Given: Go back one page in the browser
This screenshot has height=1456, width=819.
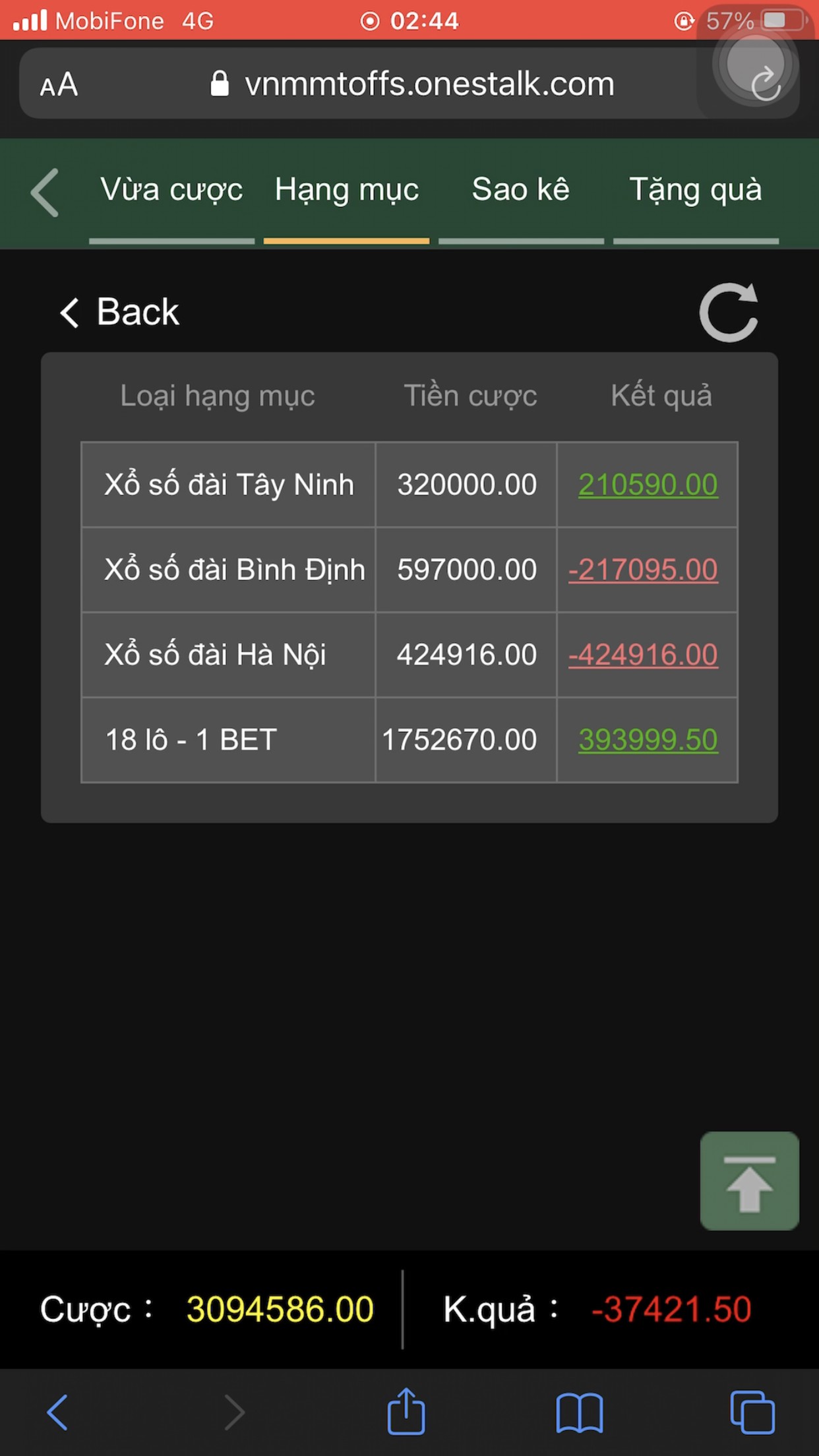Looking at the screenshot, I should coord(58,1412).
